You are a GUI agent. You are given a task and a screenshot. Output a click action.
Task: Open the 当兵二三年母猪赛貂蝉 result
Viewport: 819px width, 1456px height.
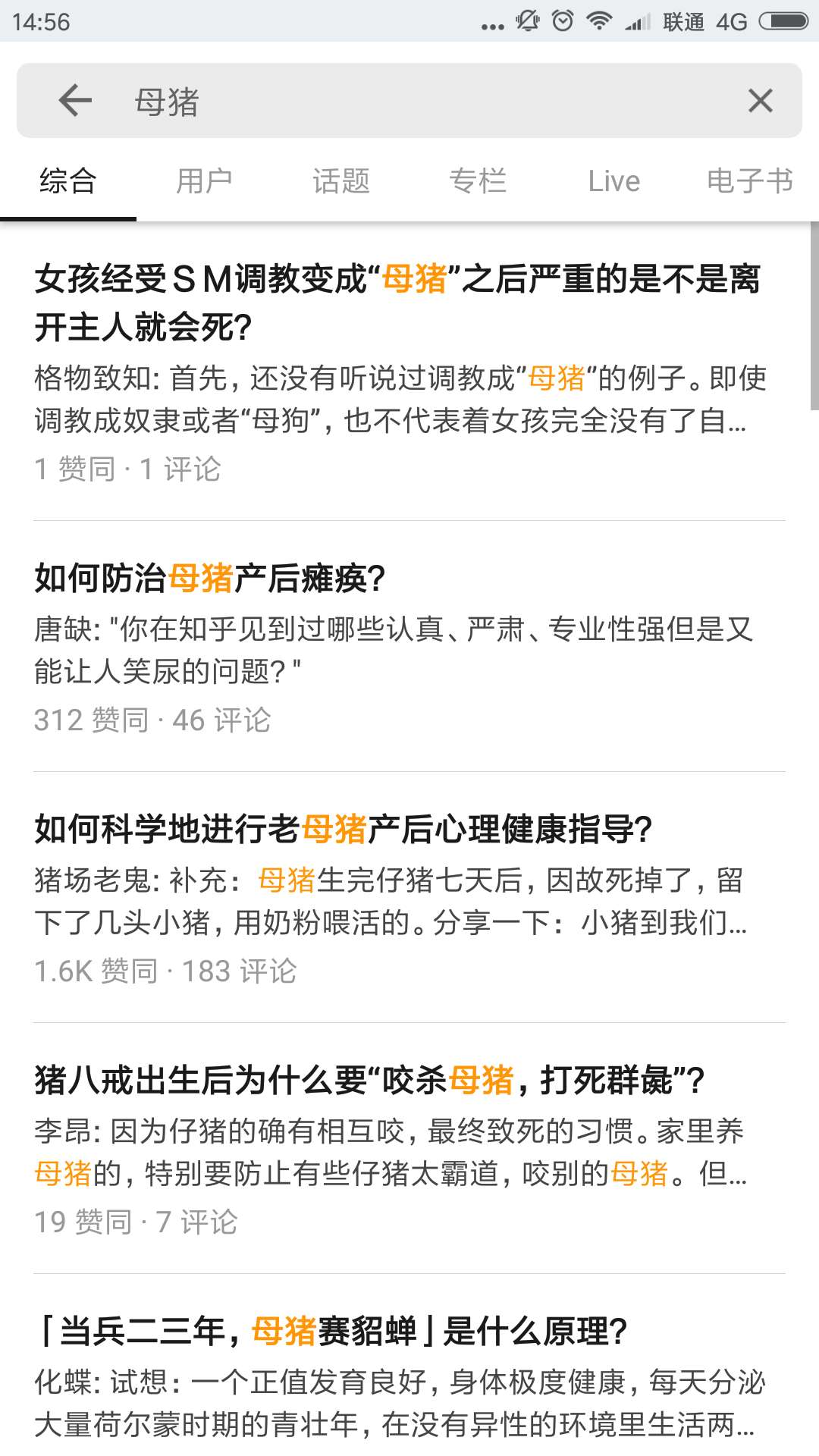click(409, 1365)
